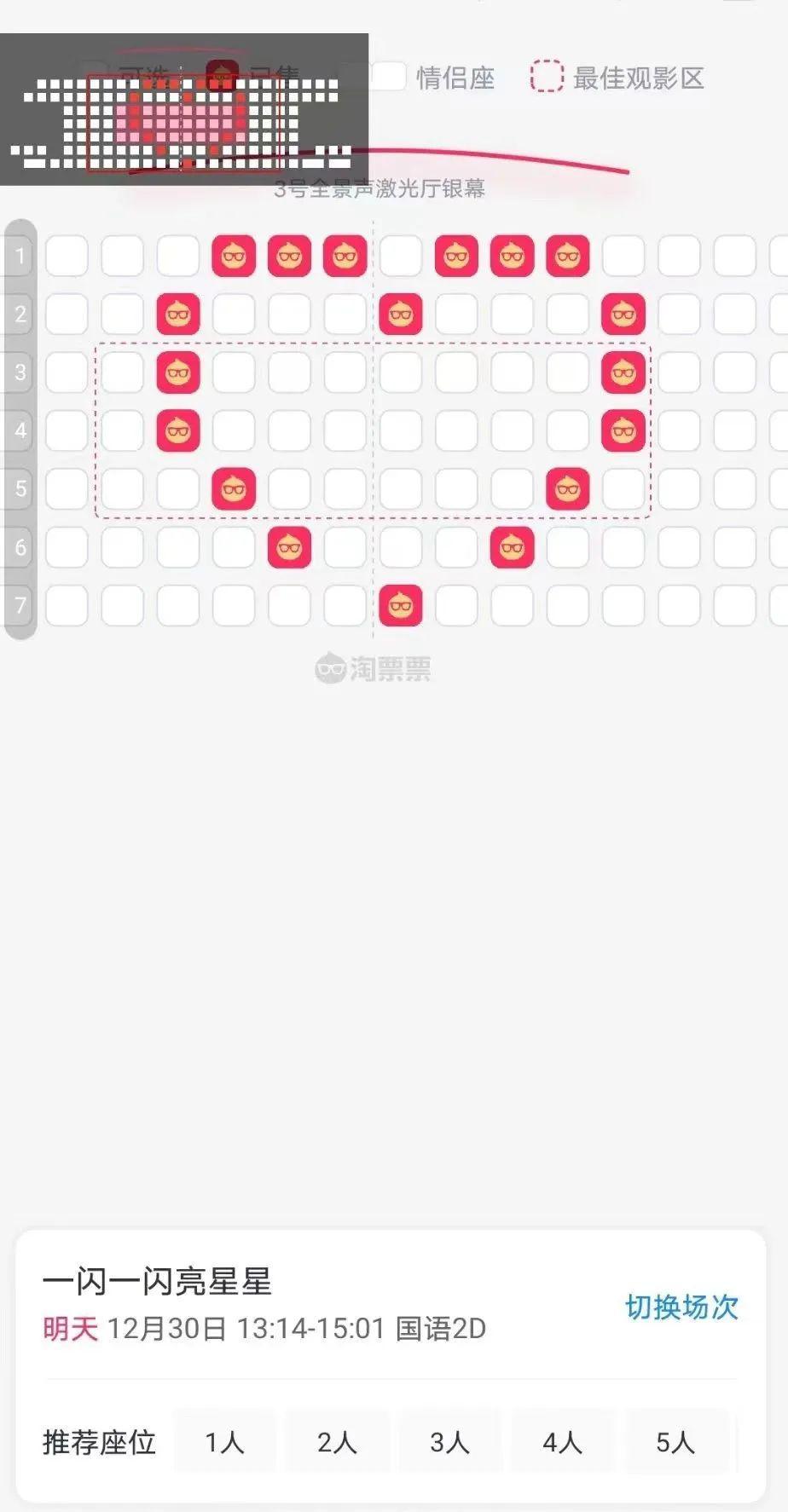Image resolution: width=788 pixels, height=1512 pixels.
Task: Select the 3人 recommended seating option
Action: point(449,1442)
